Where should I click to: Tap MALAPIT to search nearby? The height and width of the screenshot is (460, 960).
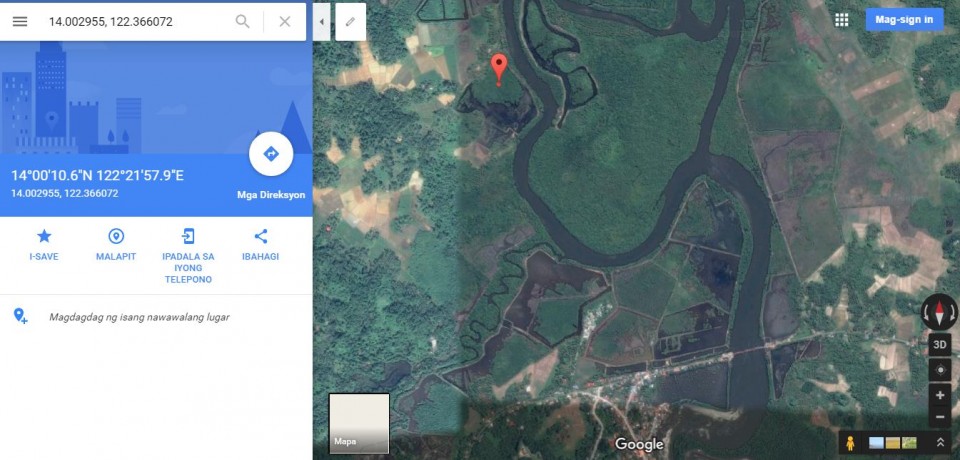(x=116, y=243)
